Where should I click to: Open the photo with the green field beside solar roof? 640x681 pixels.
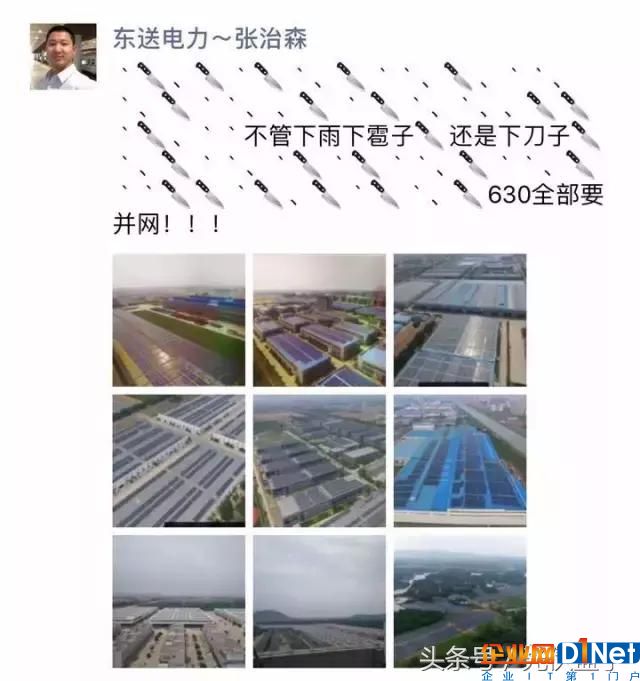coord(178,320)
